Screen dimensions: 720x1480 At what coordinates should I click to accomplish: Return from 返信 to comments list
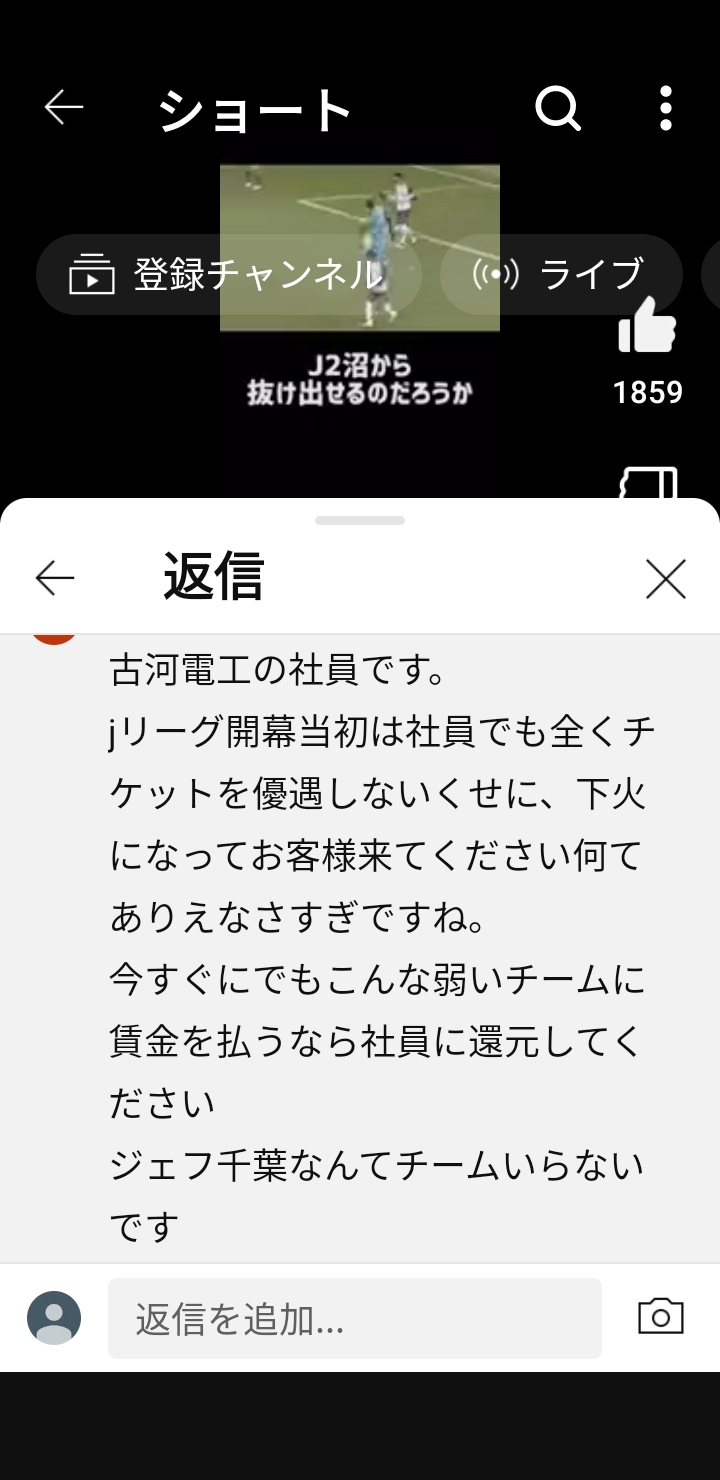[55, 577]
